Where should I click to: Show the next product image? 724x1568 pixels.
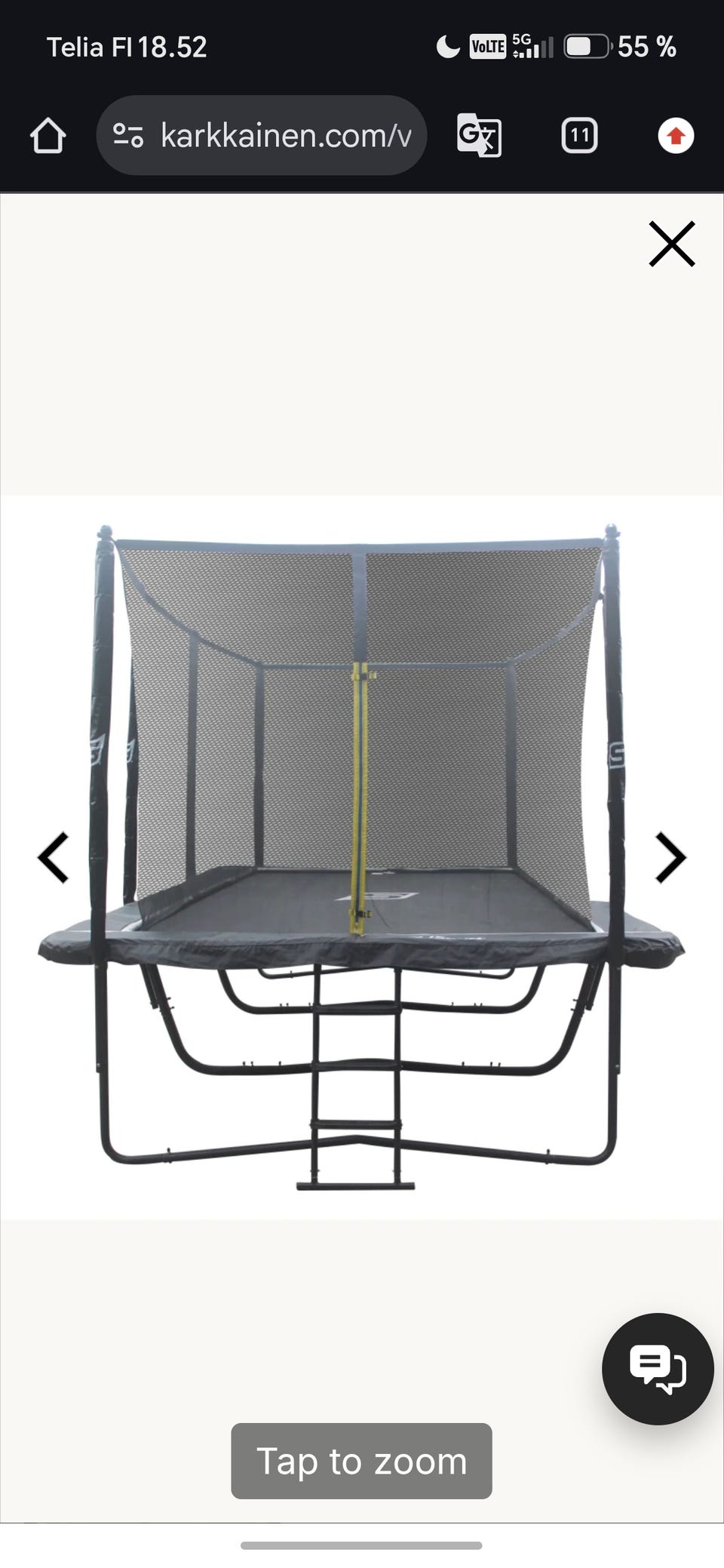[670, 857]
